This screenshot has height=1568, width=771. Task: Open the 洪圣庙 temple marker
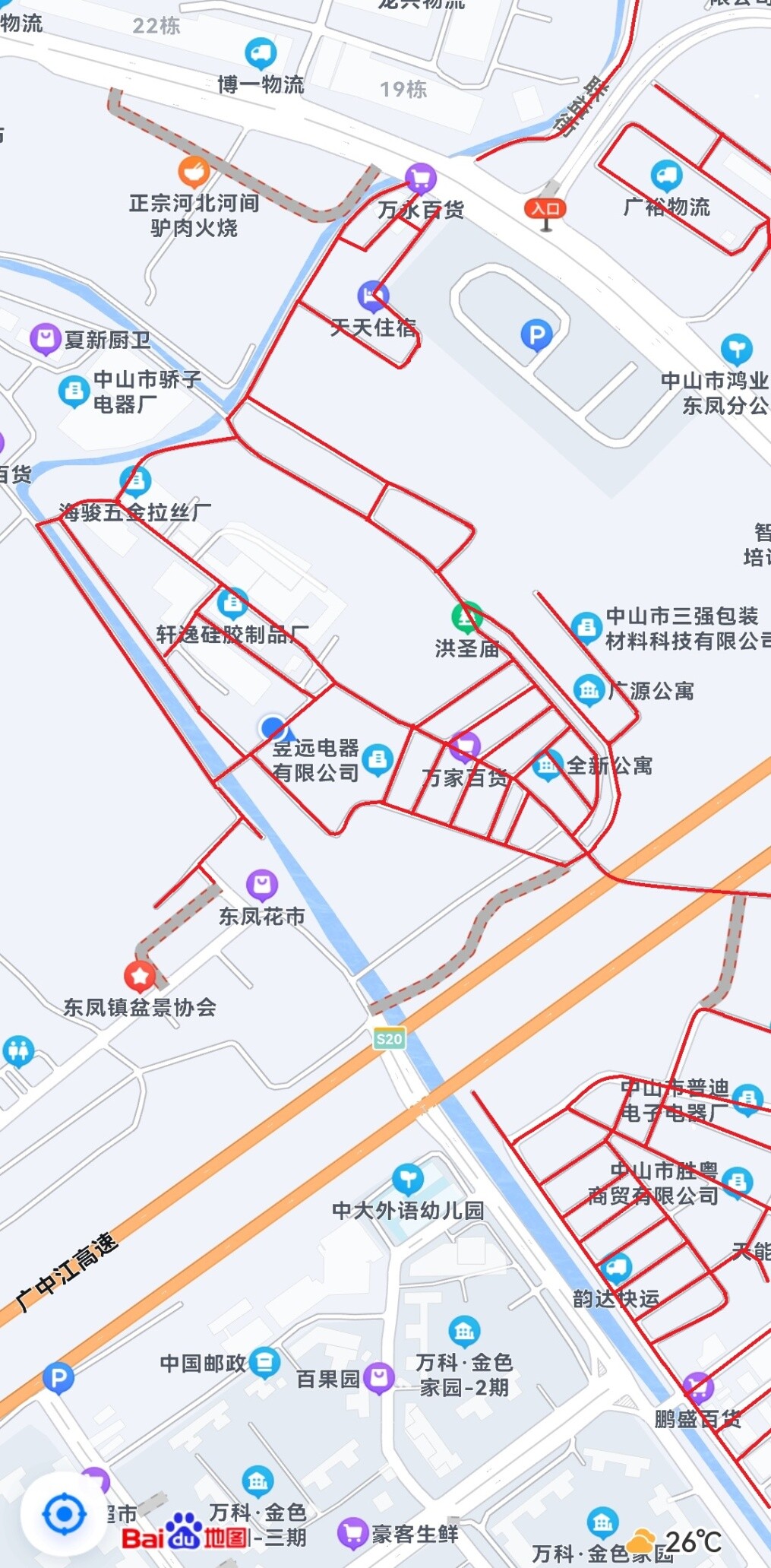(x=466, y=617)
